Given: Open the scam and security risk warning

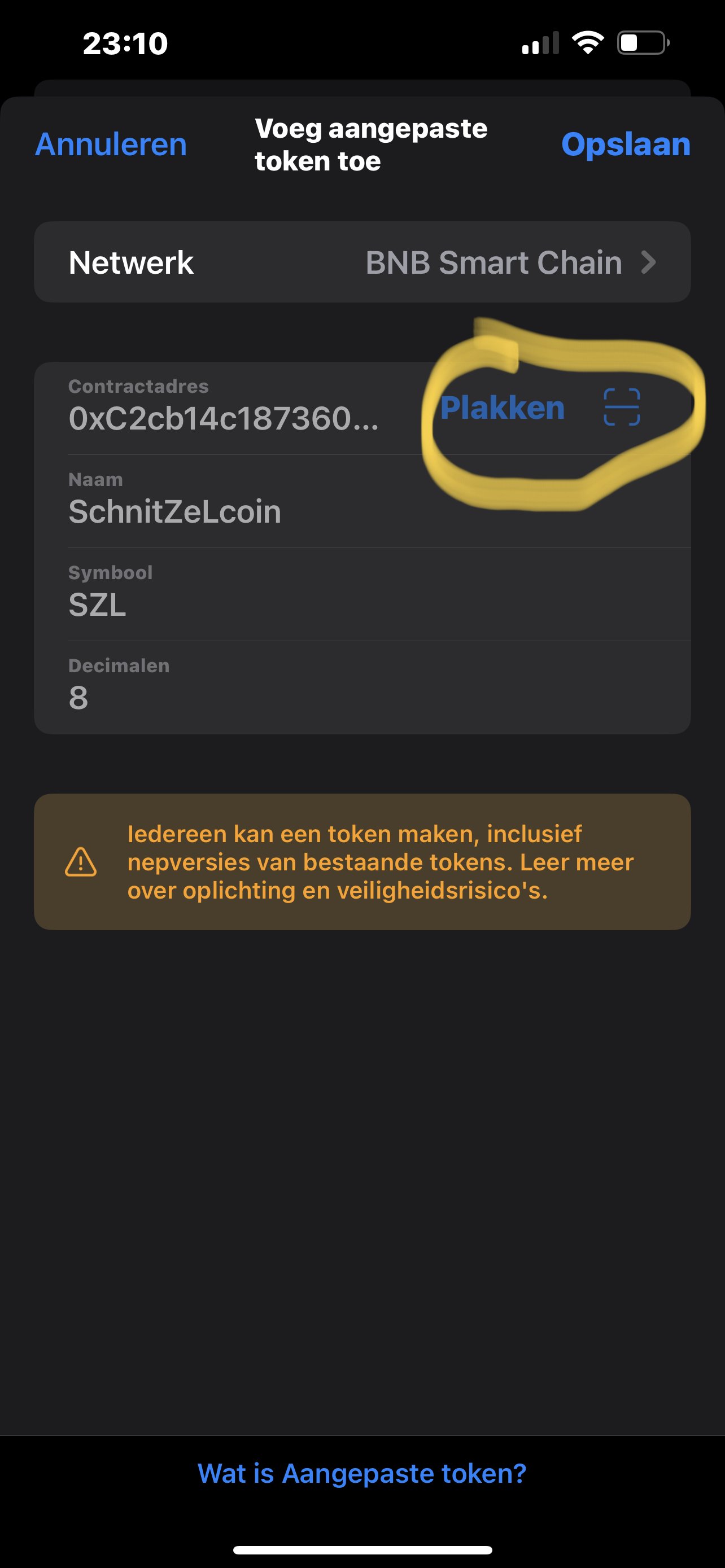Looking at the screenshot, I should (362, 861).
